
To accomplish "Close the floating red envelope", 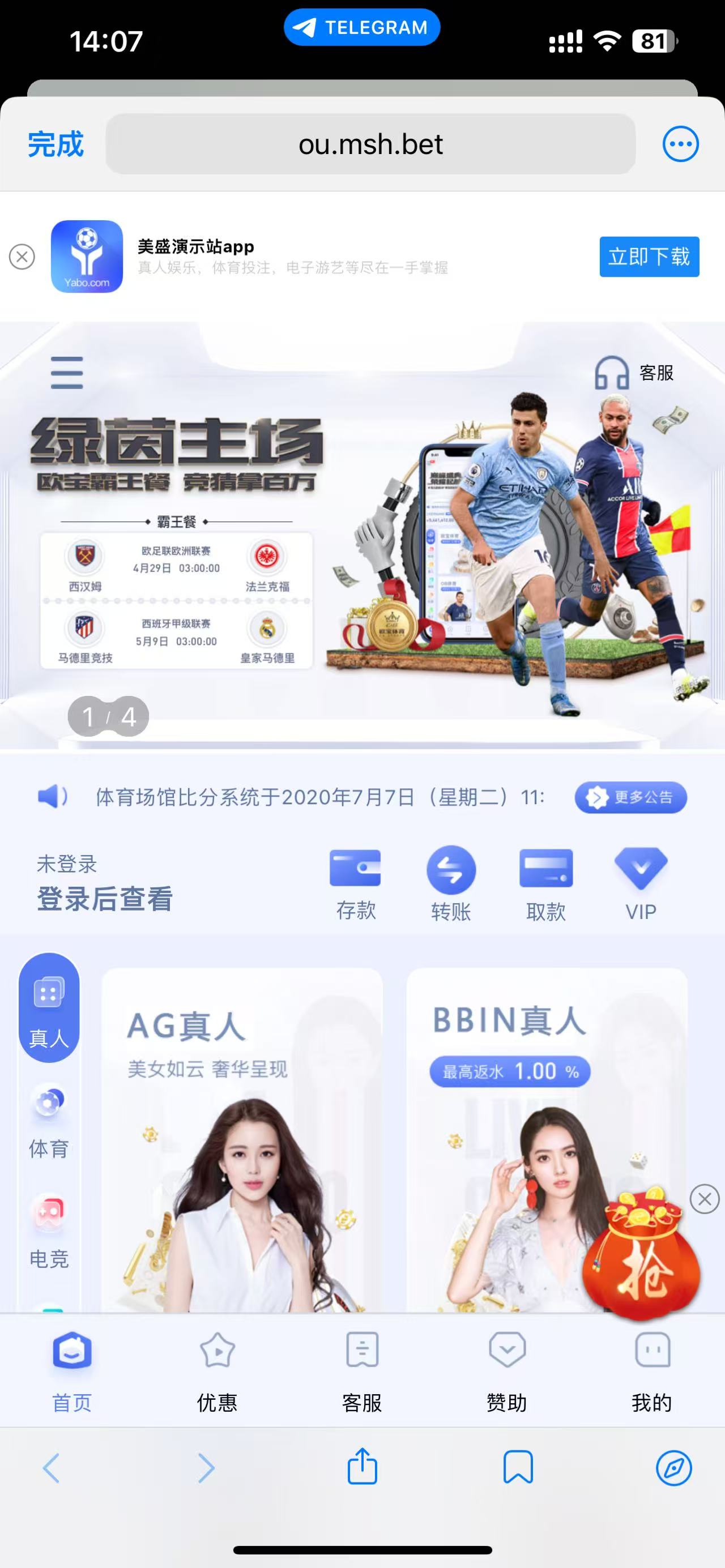I will coord(704,1199).
